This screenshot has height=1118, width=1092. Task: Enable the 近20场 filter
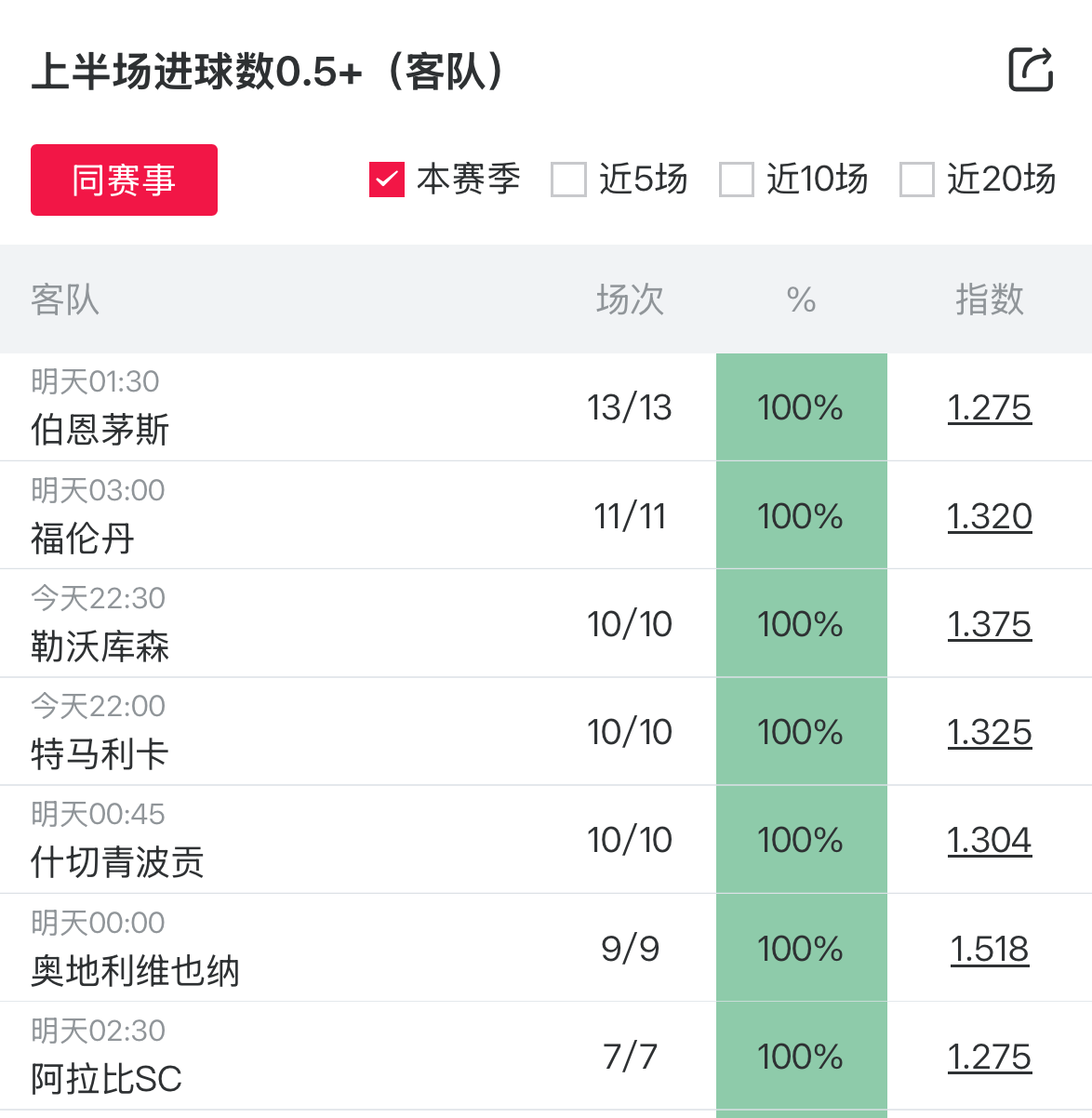[x=916, y=180]
